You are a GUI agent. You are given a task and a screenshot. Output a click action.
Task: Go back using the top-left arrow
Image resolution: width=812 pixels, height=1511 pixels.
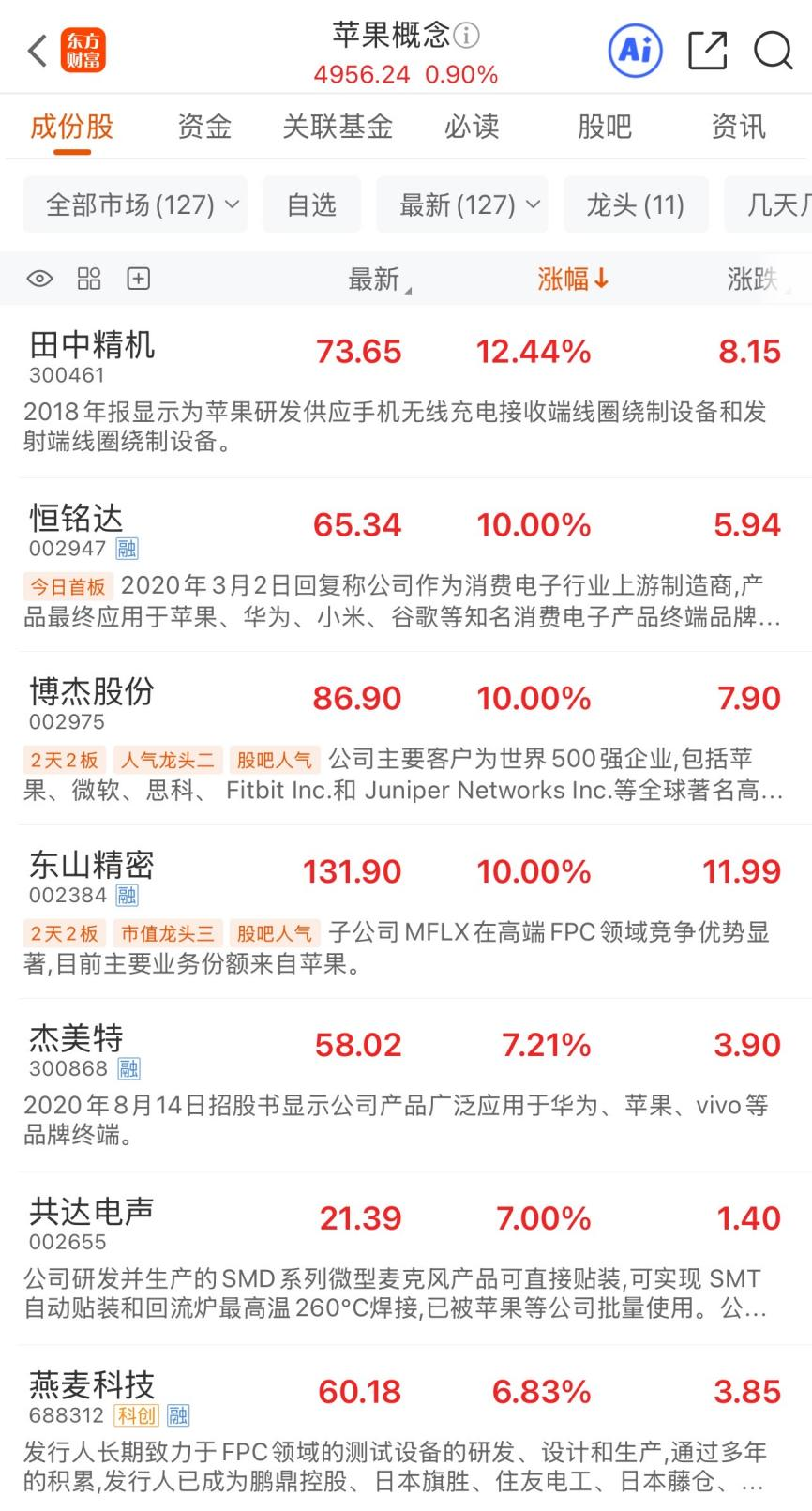(38, 51)
